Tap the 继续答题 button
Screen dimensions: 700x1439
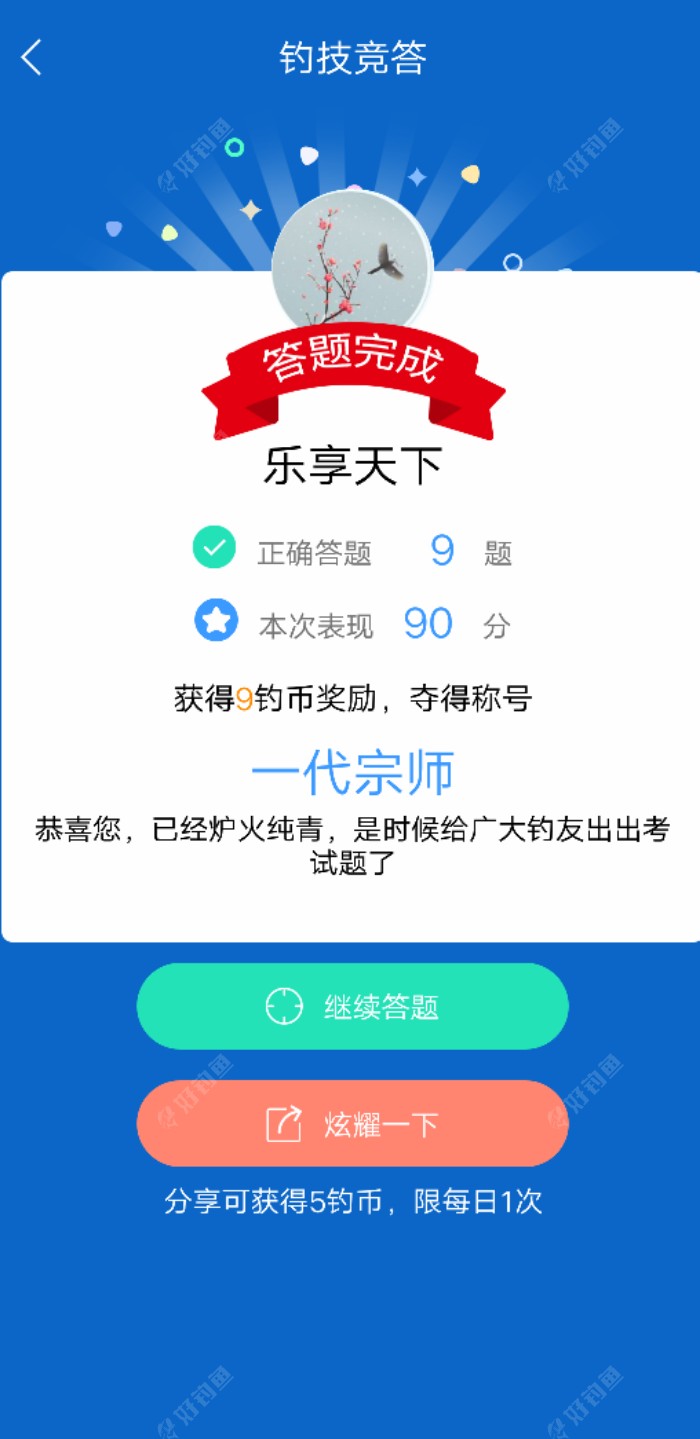pyautogui.click(x=352, y=1006)
